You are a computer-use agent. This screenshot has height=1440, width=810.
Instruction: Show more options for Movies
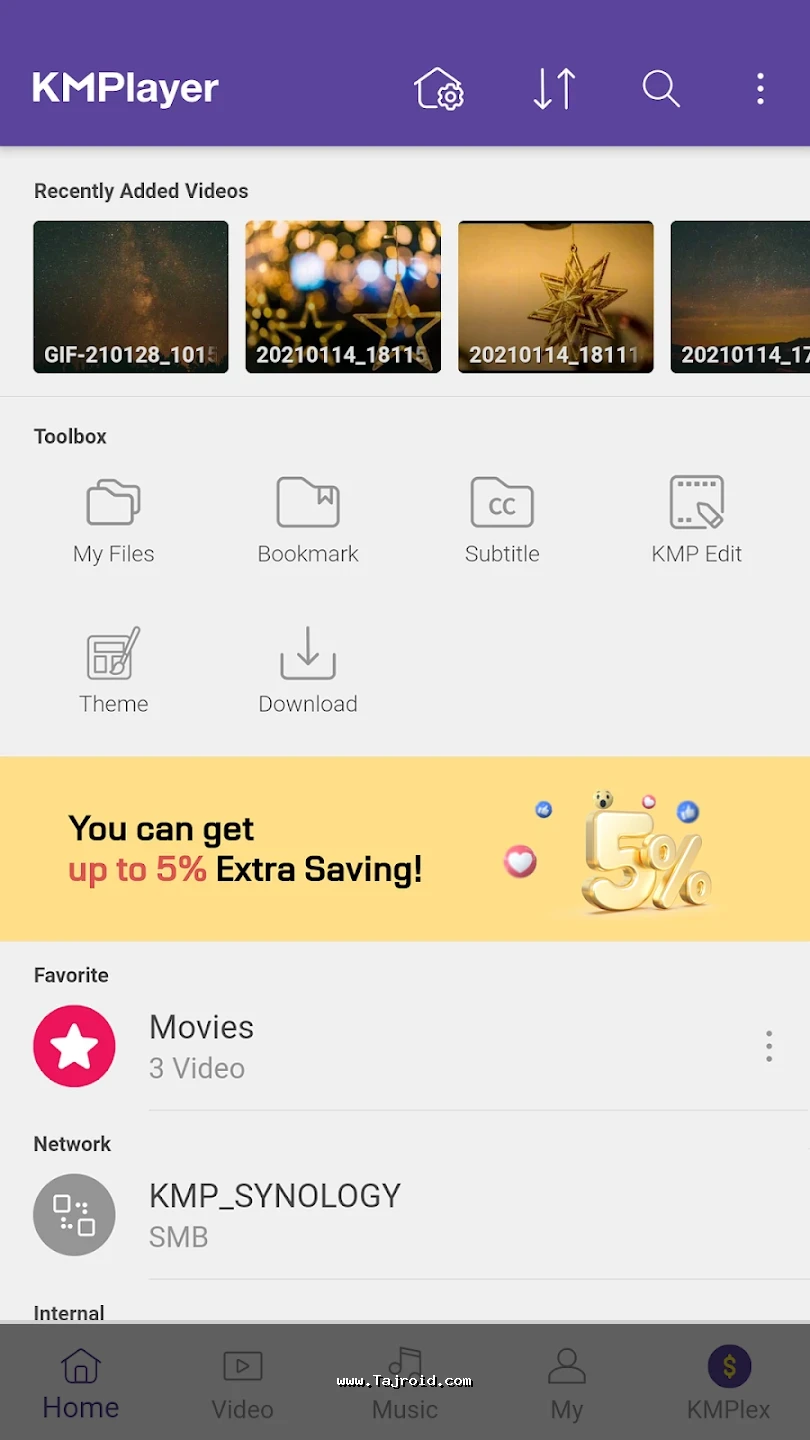click(768, 1046)
